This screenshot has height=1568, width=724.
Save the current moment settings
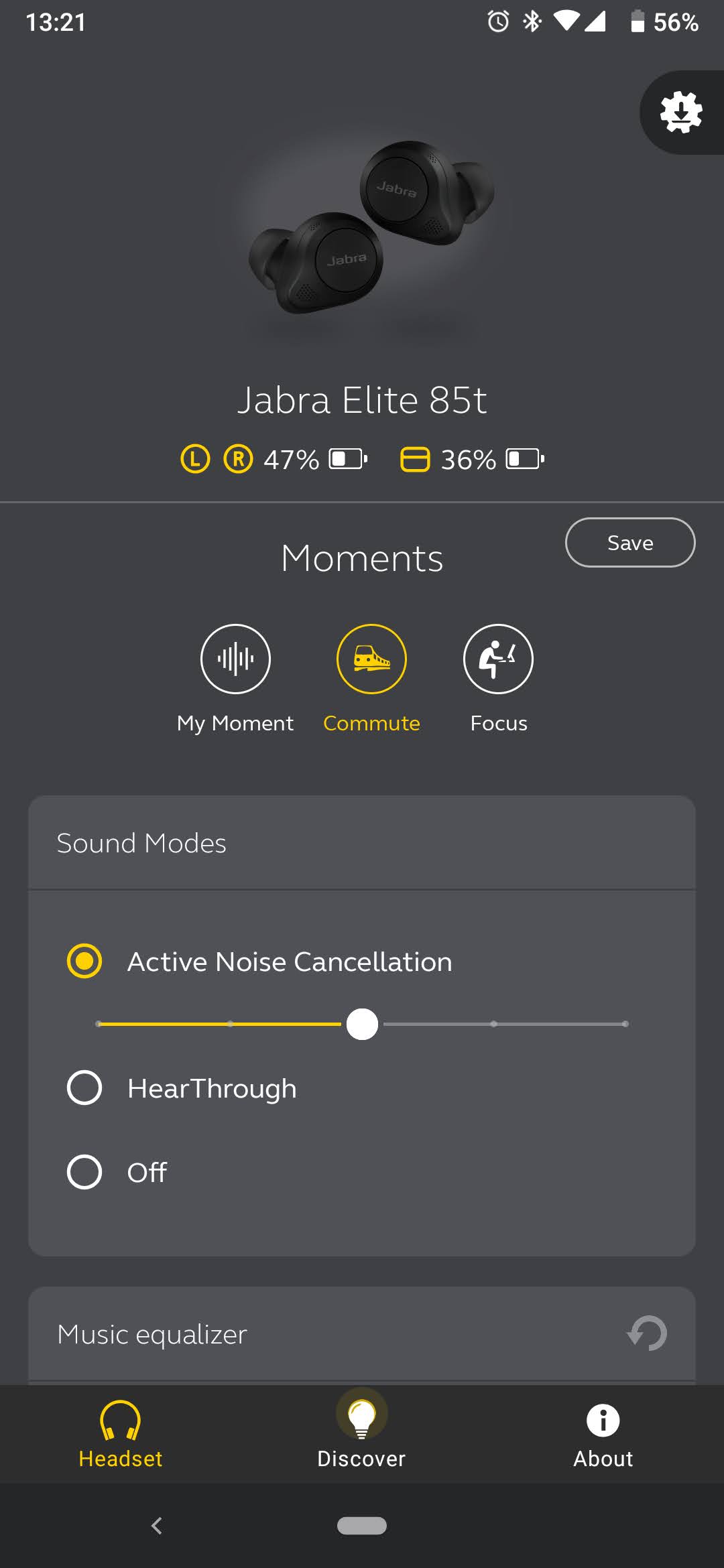click(629, 543)
